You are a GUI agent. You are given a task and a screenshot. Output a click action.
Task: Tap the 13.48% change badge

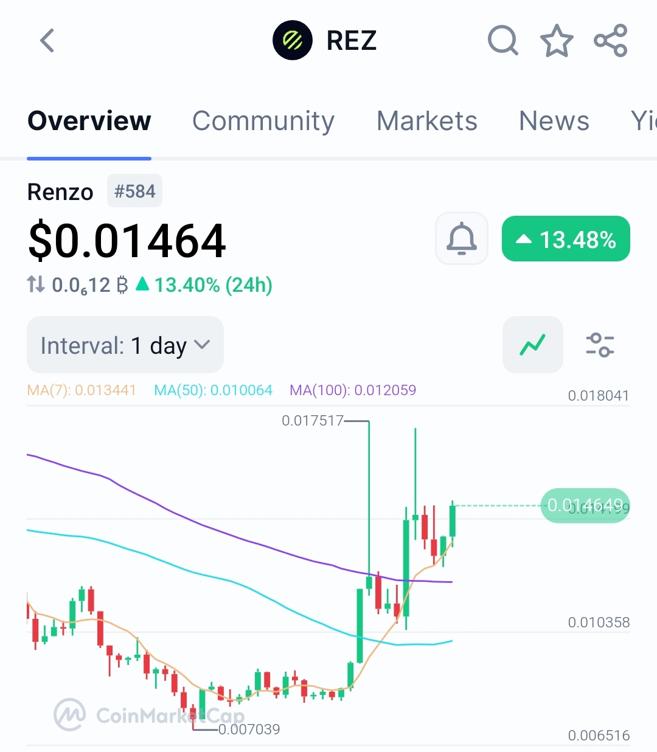point(566,239)
